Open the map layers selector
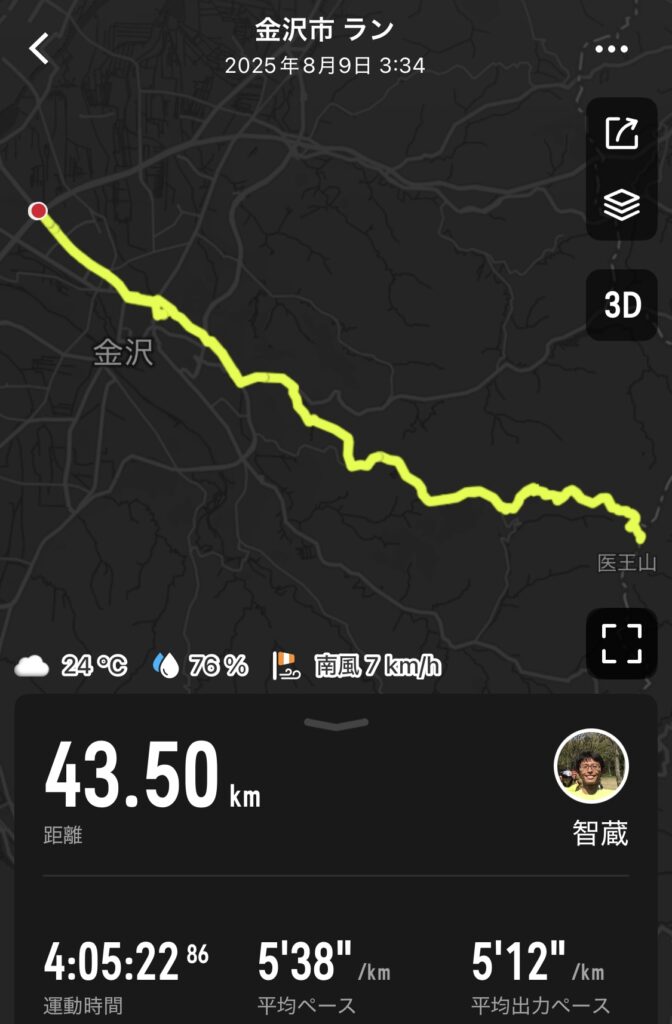This screenshot has height=1024, width=672. (x=621, y=205)
